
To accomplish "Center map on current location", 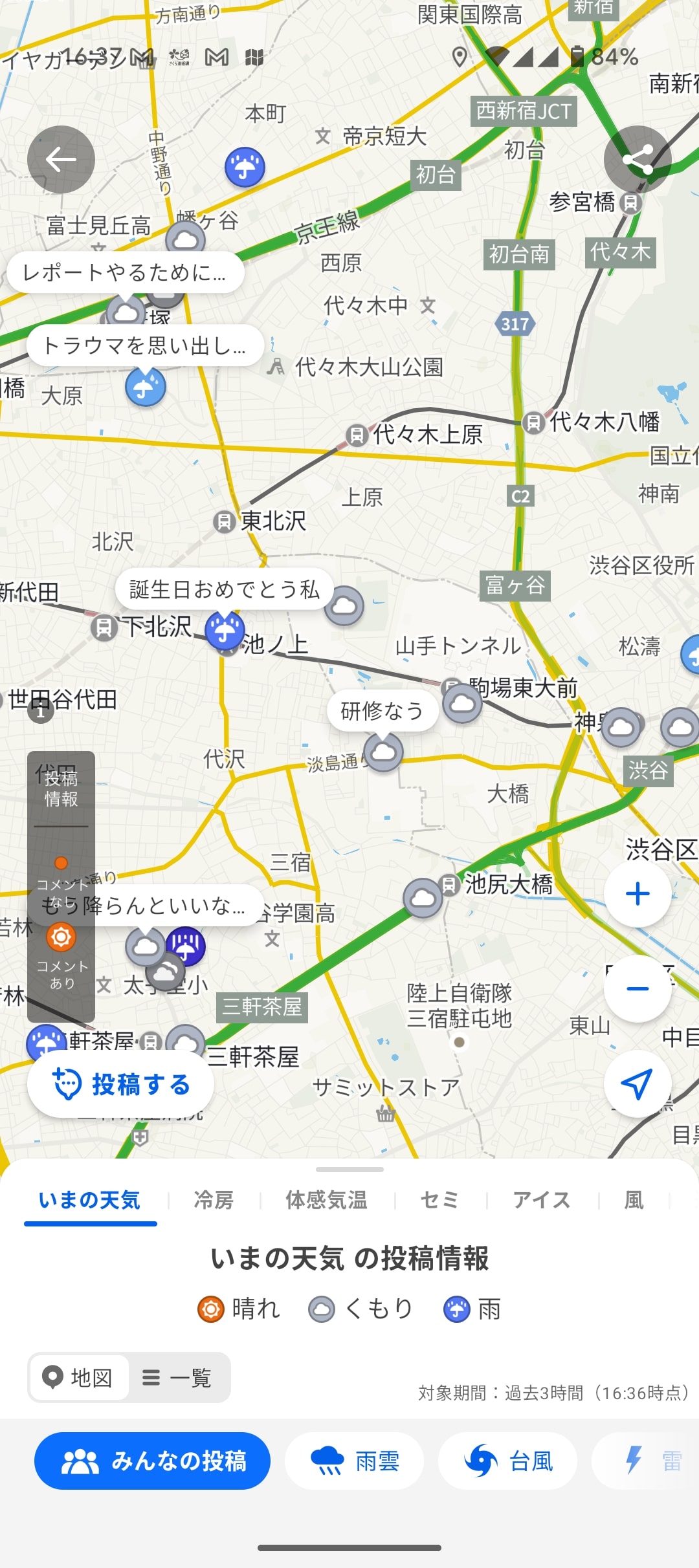I will click(637, 1083).
